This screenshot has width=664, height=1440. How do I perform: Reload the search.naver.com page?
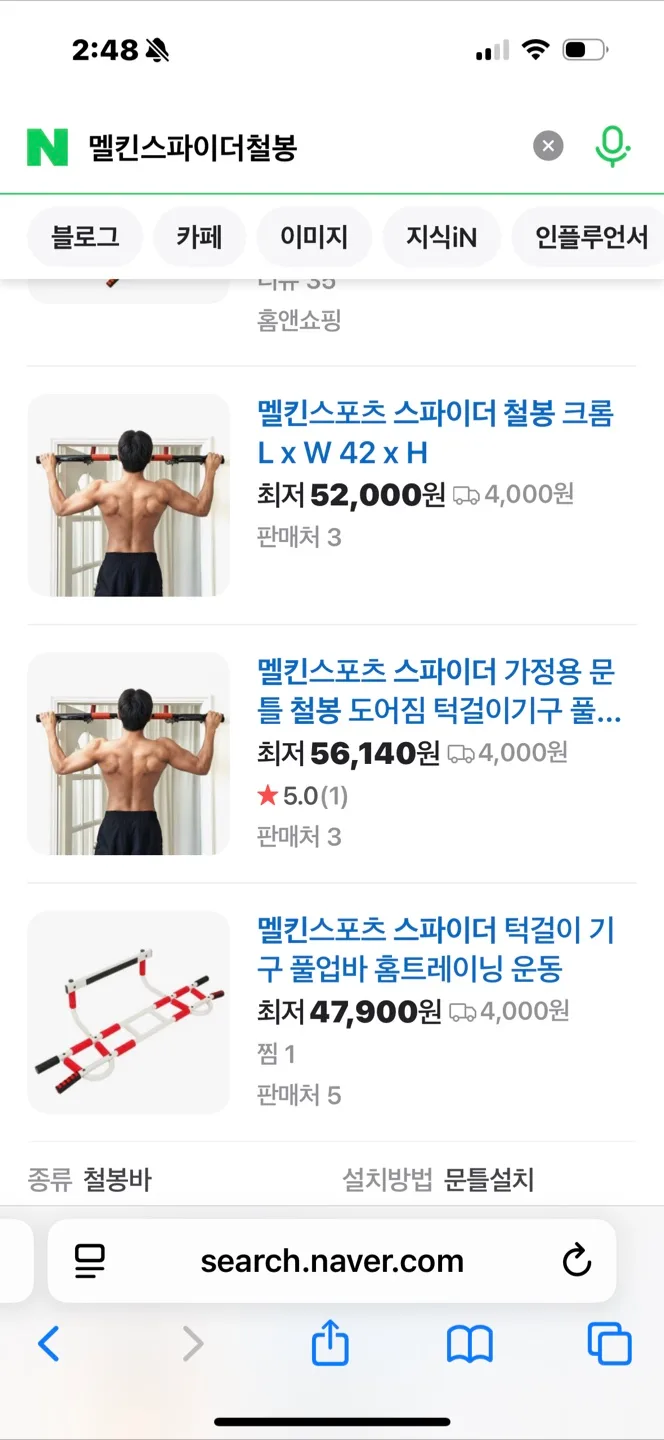(577, 1261)
